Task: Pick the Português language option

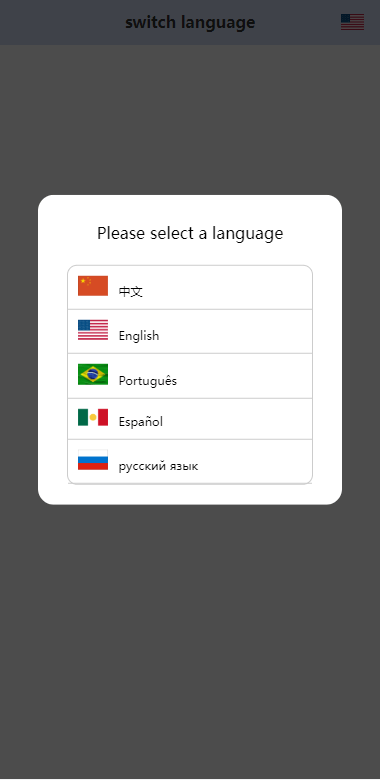Action: [x=190, y=376]
